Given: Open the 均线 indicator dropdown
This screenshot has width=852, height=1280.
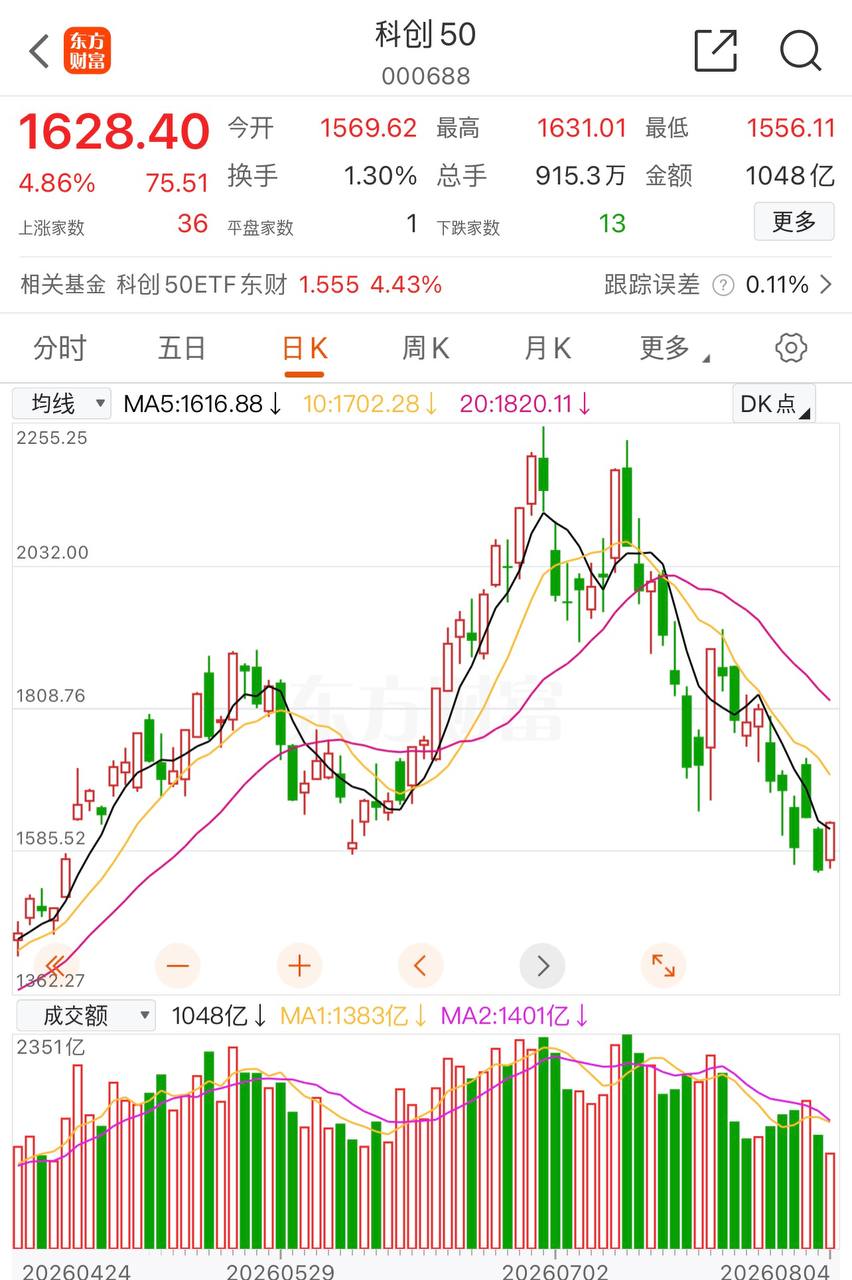Looking at the screenshot, I should click(x=61, y=404).
